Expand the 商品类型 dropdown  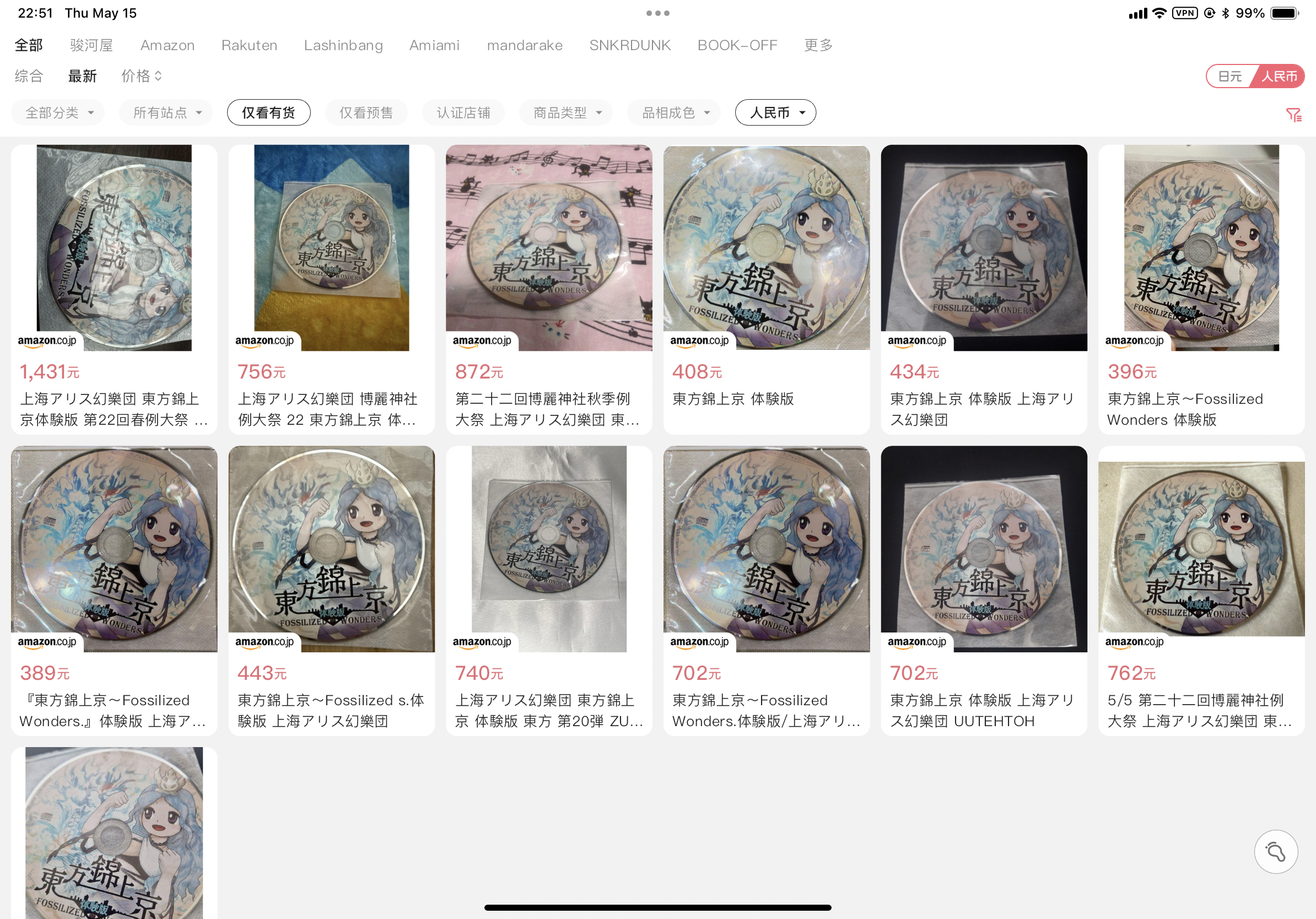click(x=566, y=112)
